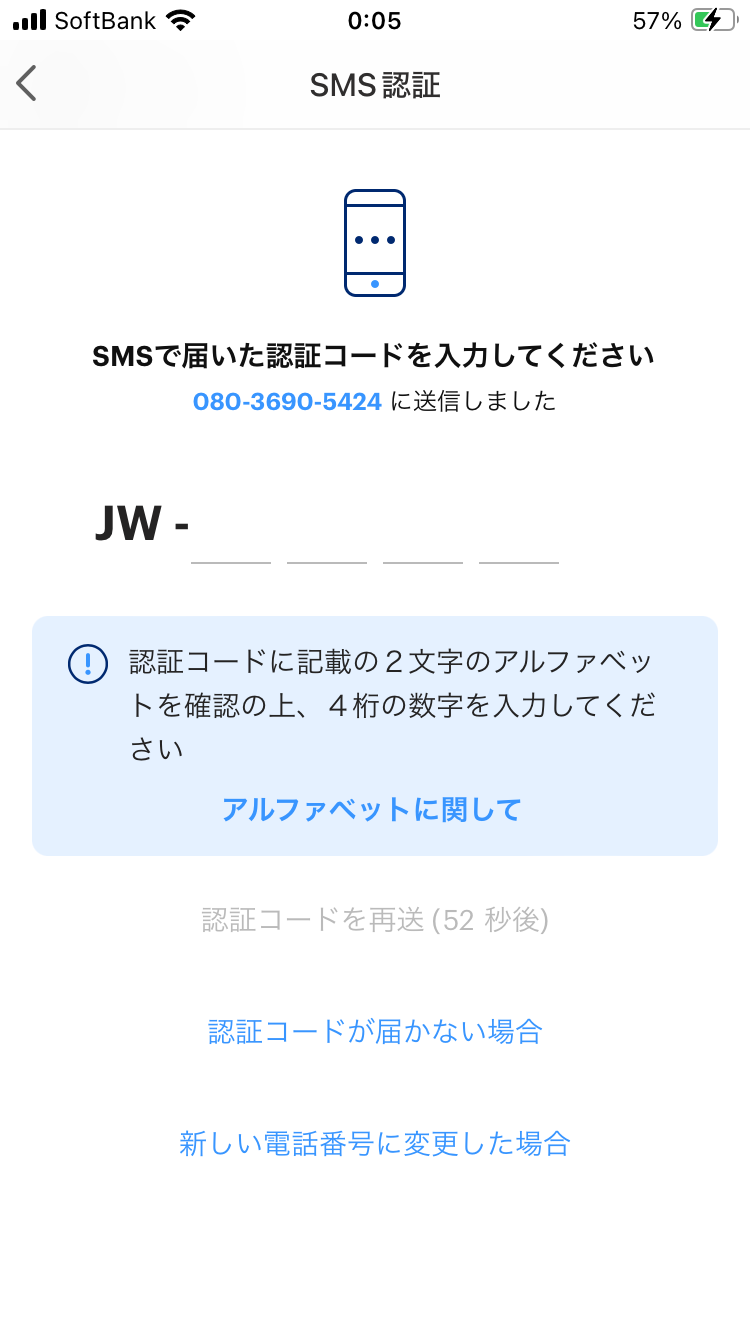Select 新しい電話番号に変更した場合 link
This screenshot has width=750, height=1334.
click(x=375, y=1143)
